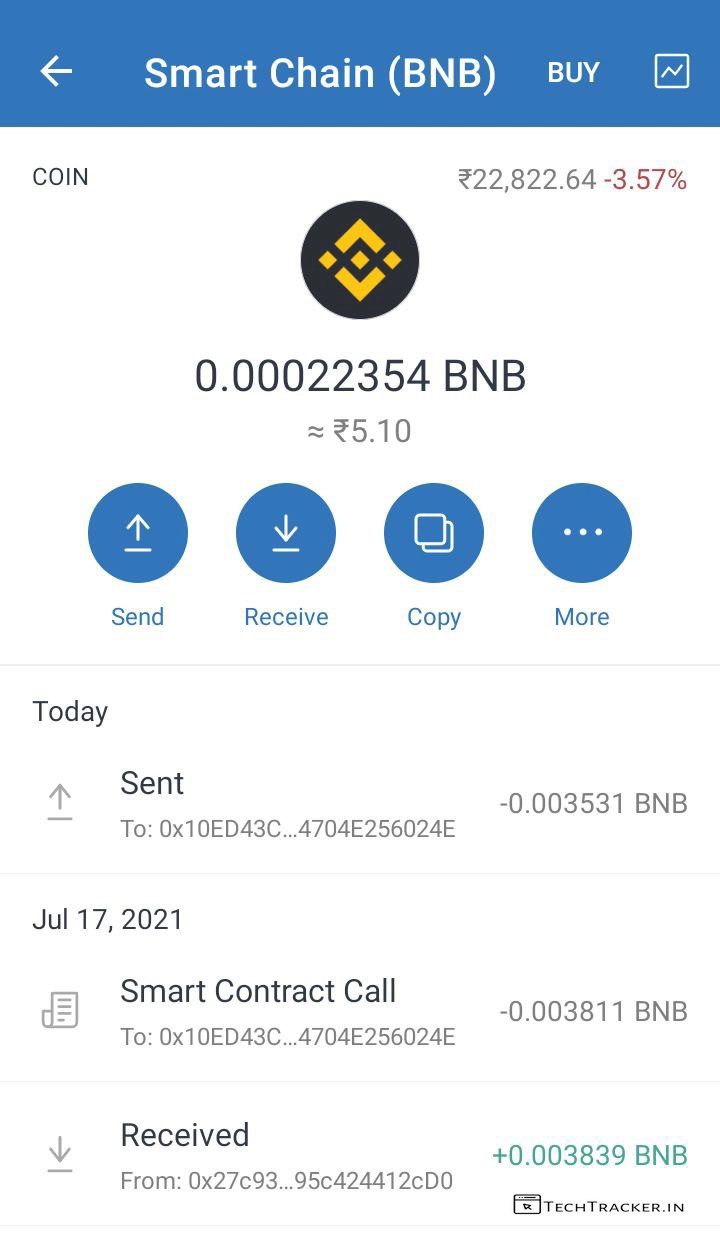Screen dimensions: 720x1241
Task: Open the Received +0.003839 BNB transaction
Action: point(360,1156)
